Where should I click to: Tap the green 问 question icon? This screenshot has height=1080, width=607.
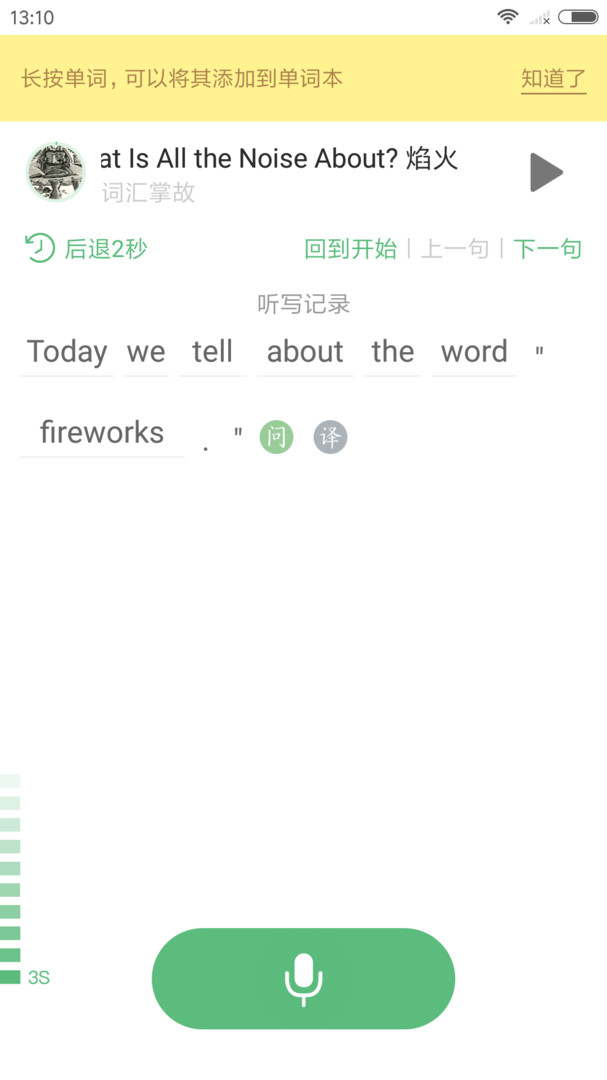coord(277,437)
